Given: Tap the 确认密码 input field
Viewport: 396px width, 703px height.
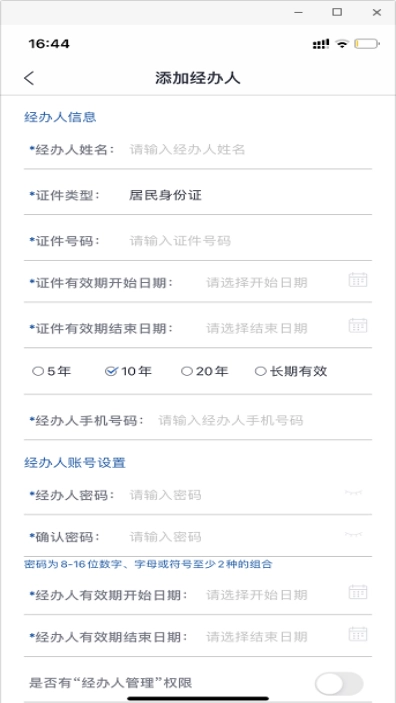Looking at the screenshot, I should click(233, 537).
